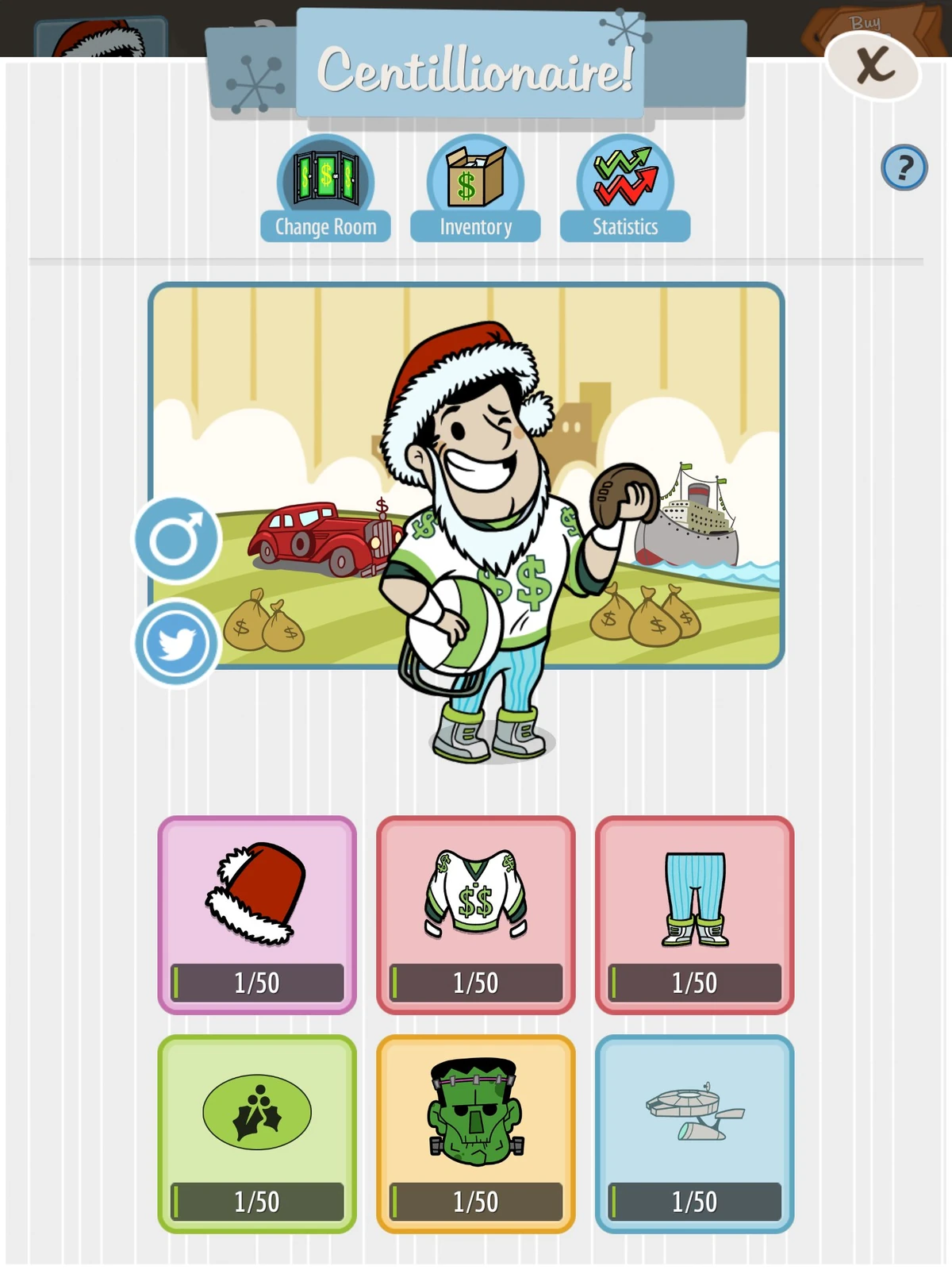
Task: Select the Santa hat item
Action: point(257,914)
